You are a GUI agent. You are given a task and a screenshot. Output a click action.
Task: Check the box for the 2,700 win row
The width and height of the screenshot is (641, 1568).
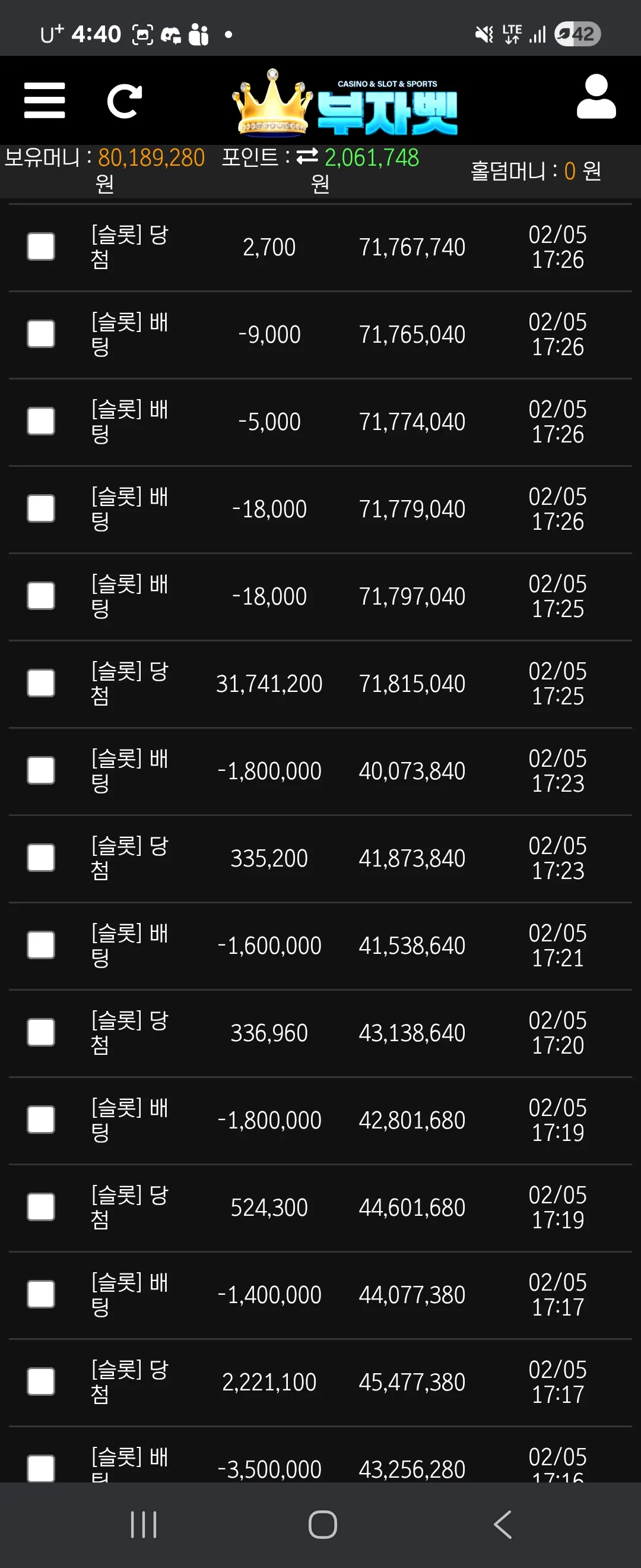point(41,247)
